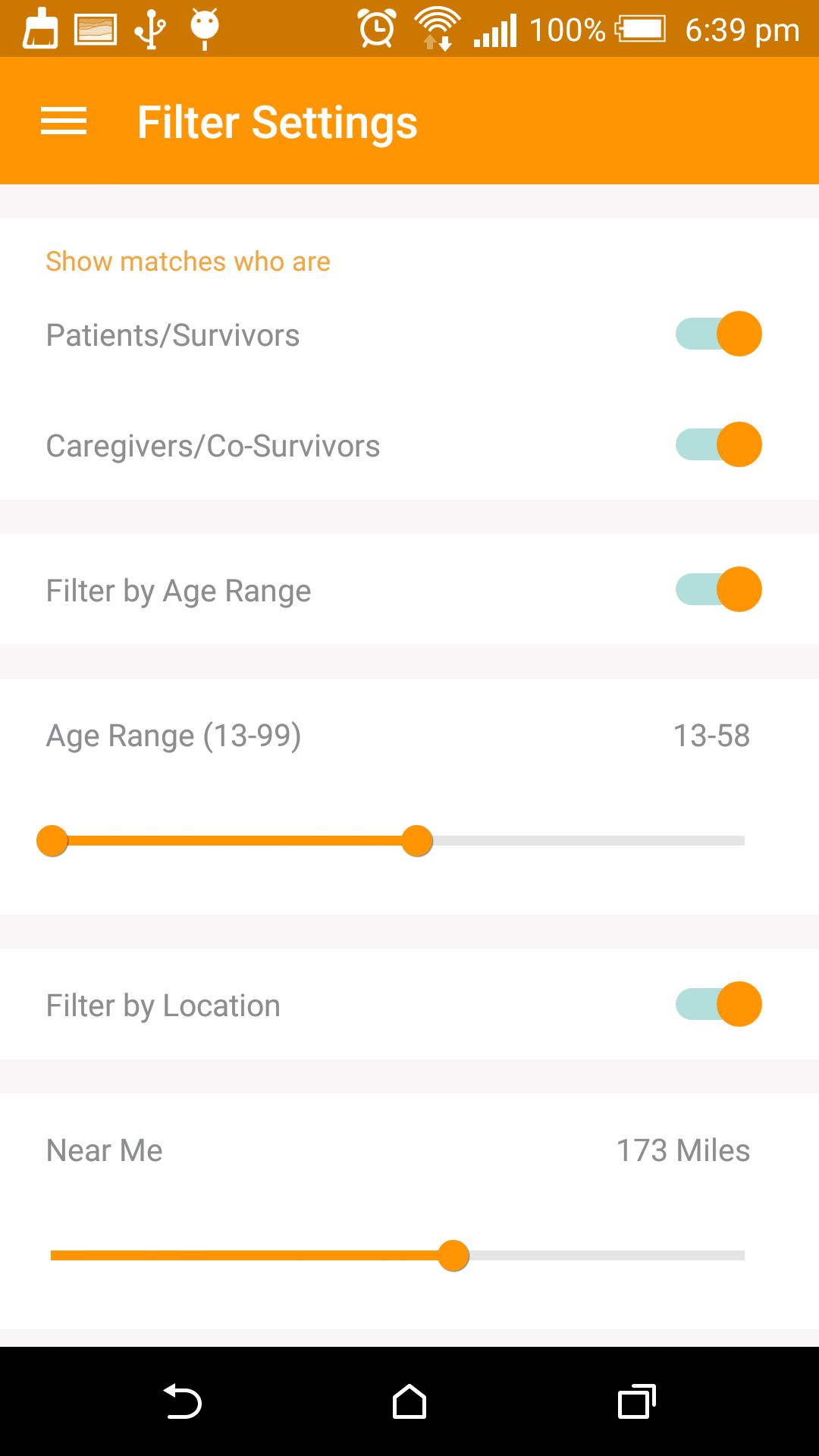Click the brush cleaner icon in status bar
The height and width of the screenshot is (1456, 819).
click(41, 28)
